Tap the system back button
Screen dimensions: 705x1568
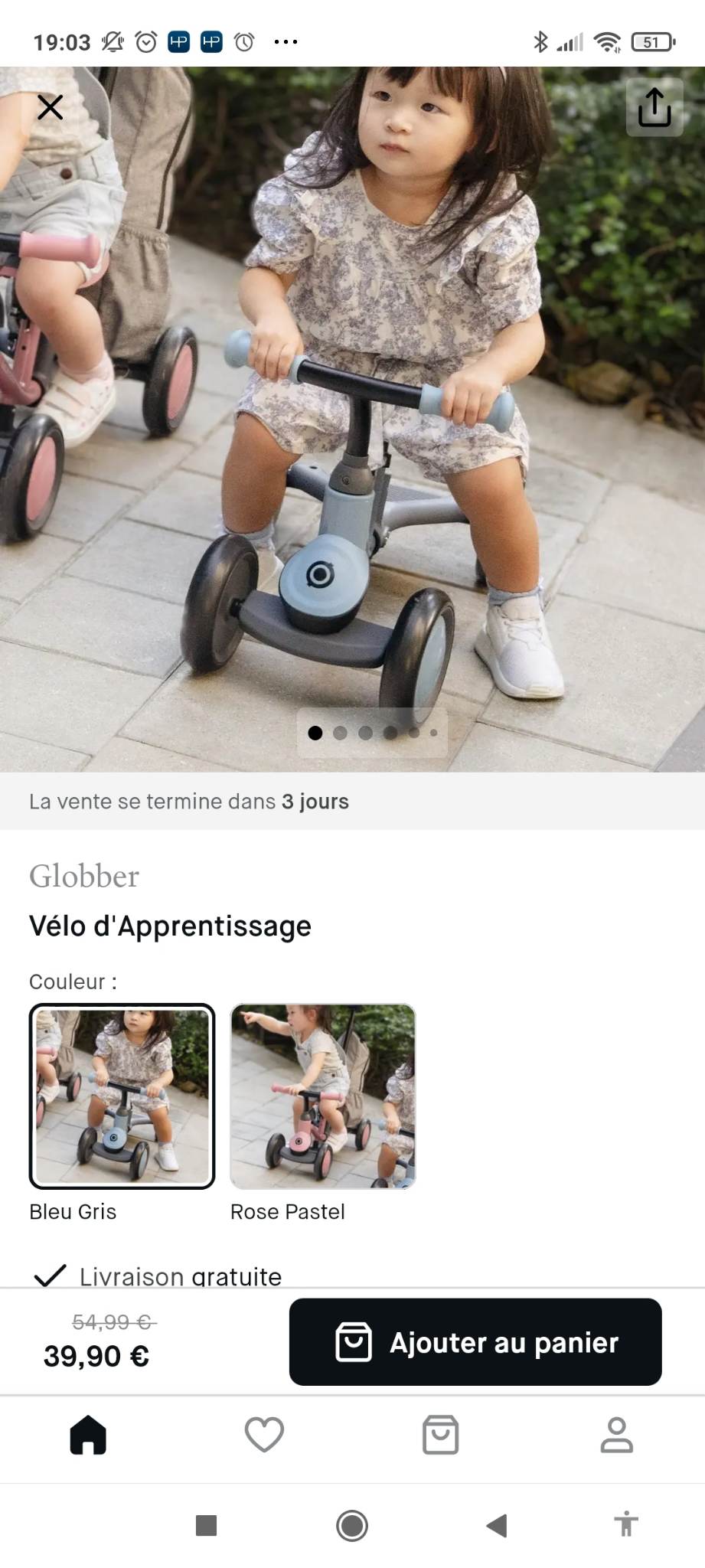497,1526
